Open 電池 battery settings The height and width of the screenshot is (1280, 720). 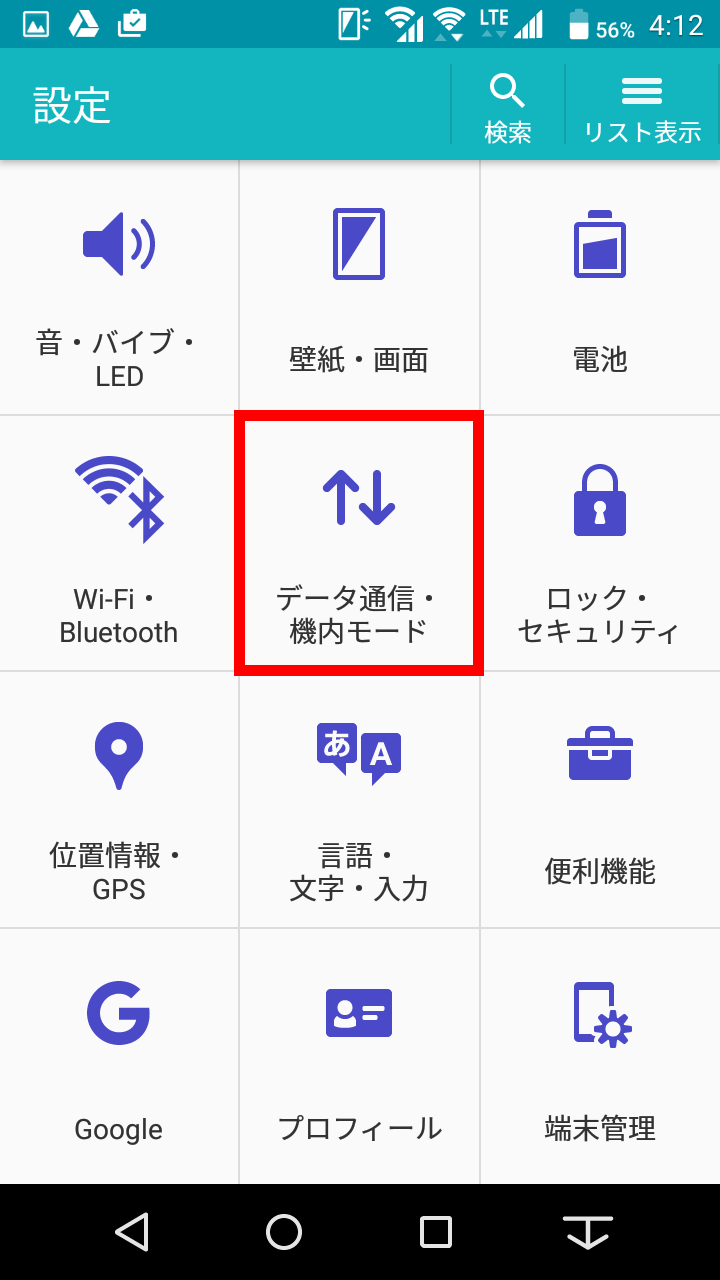[600, 290]
